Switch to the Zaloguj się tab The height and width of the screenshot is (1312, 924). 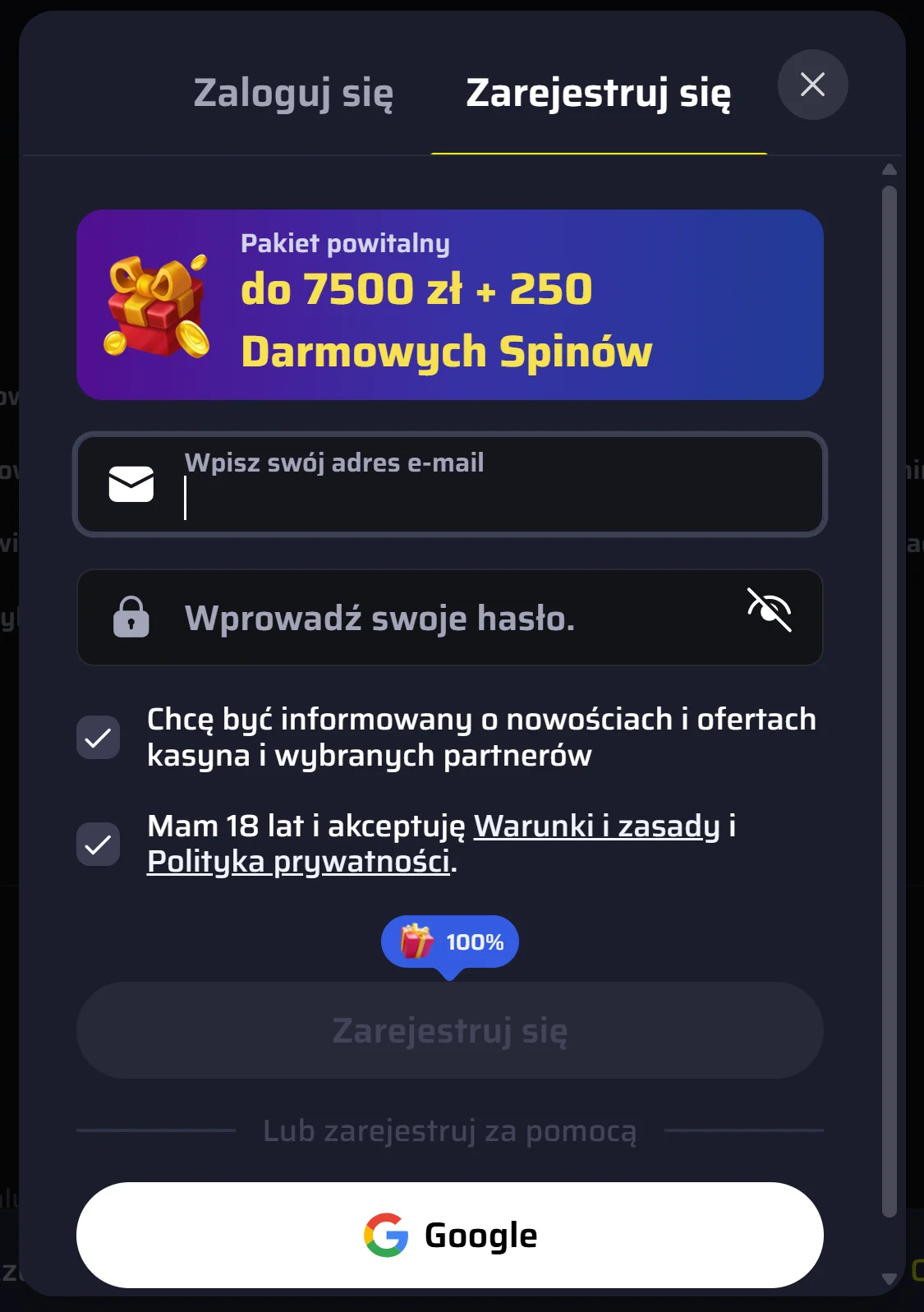(294, 93)
